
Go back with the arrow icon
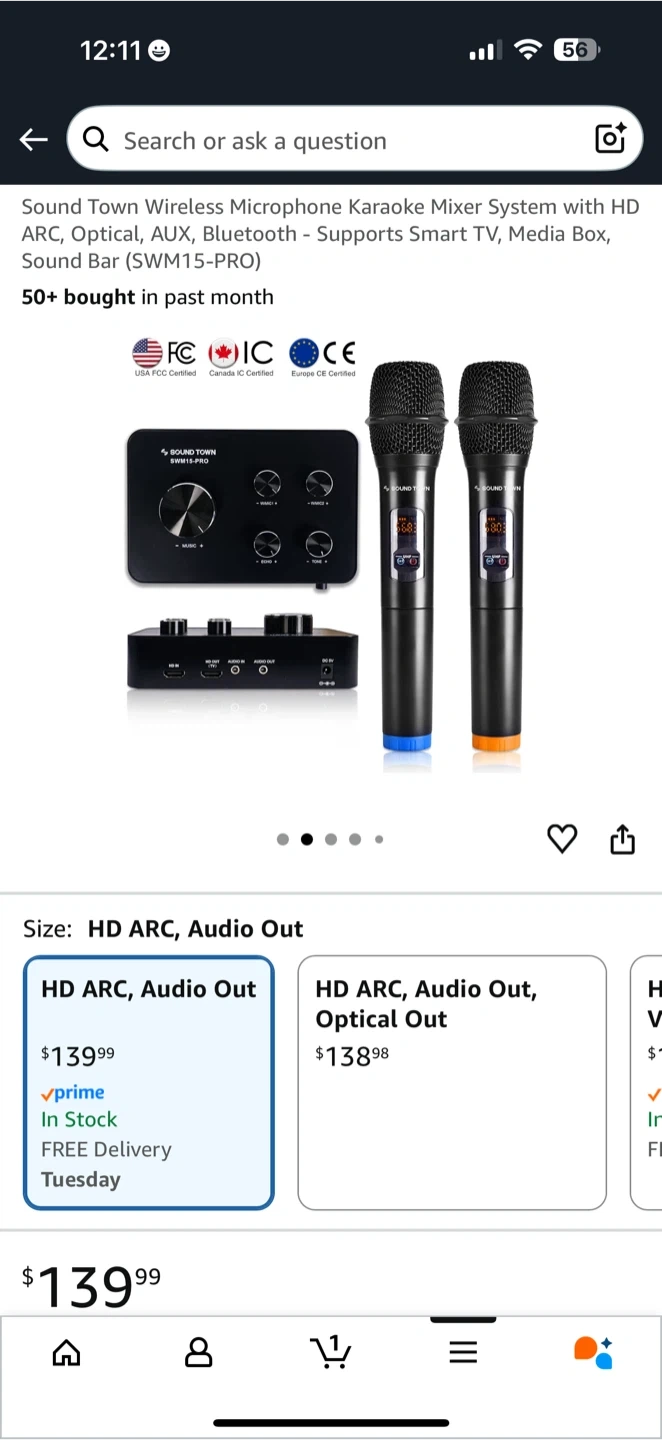34,140
